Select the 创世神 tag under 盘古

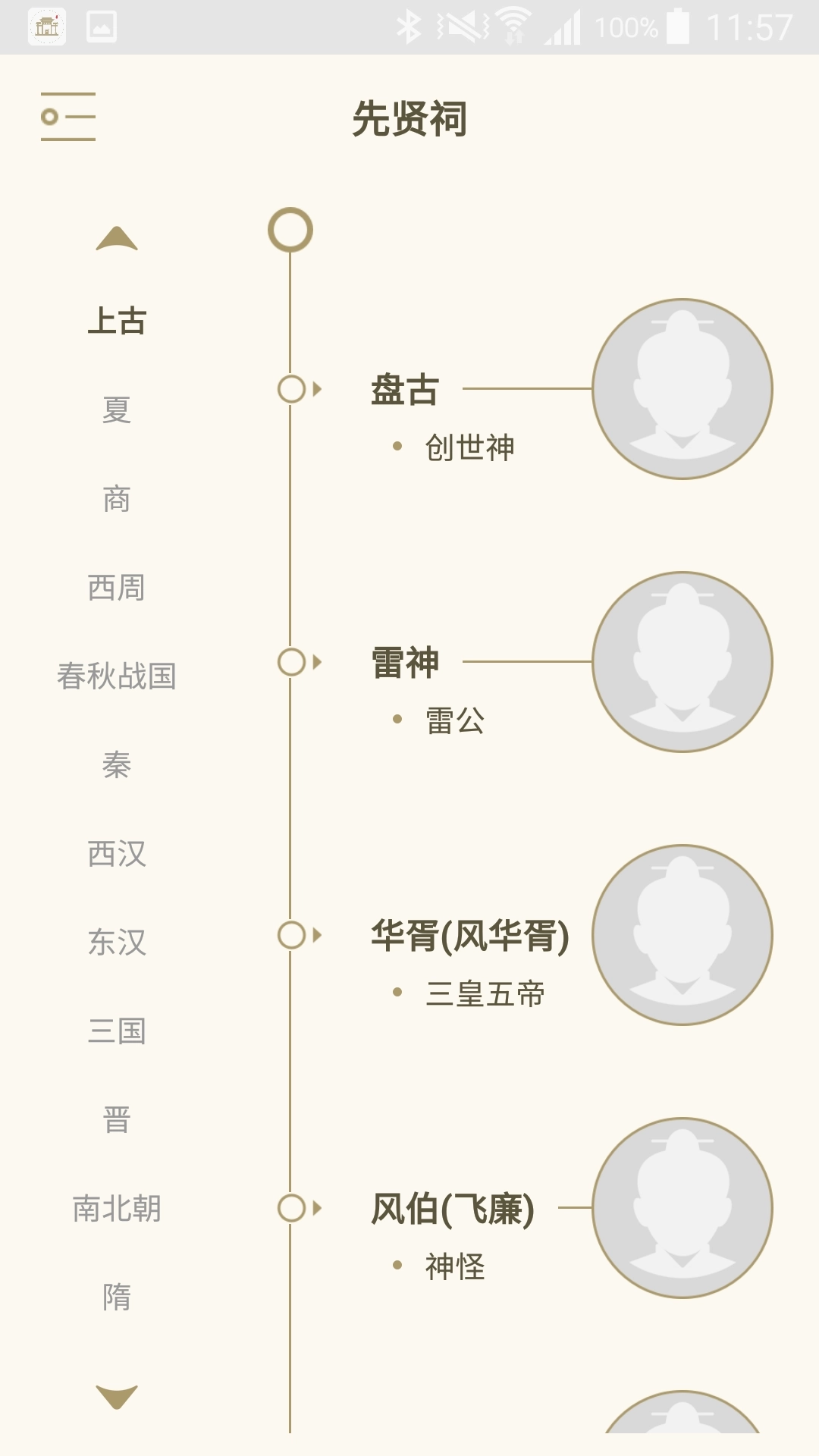471,447
